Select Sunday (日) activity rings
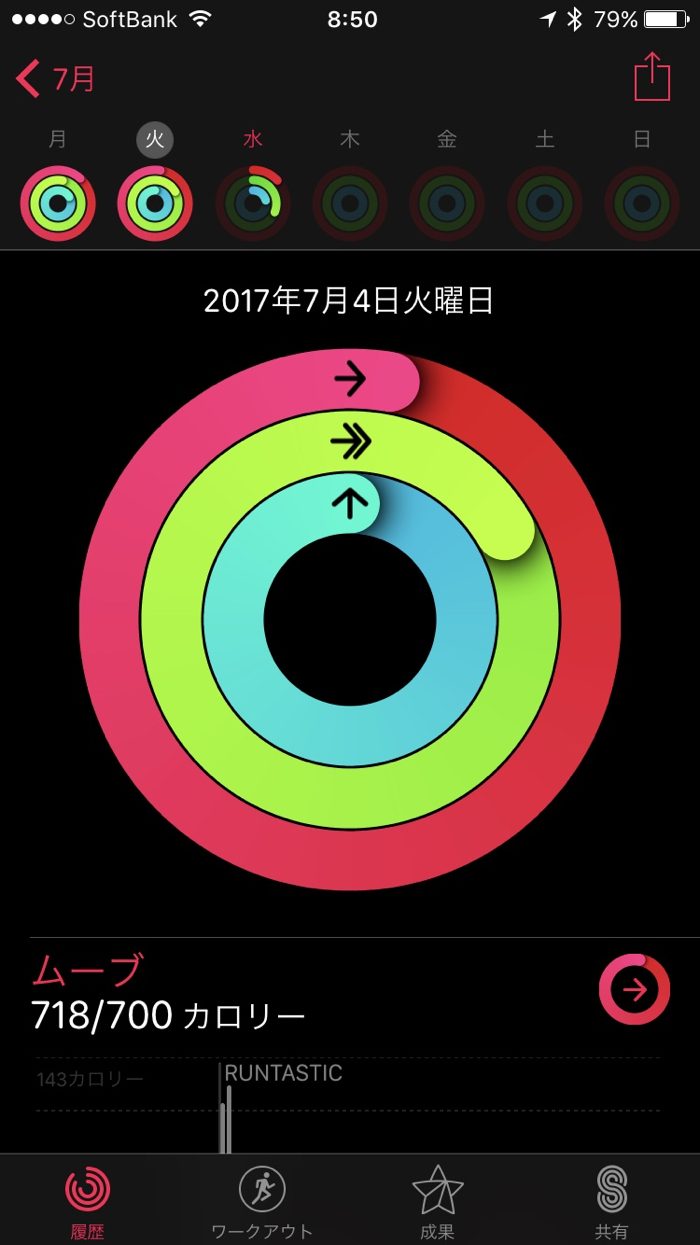The height and width of the screenshot is (1245, 700). 641,203
